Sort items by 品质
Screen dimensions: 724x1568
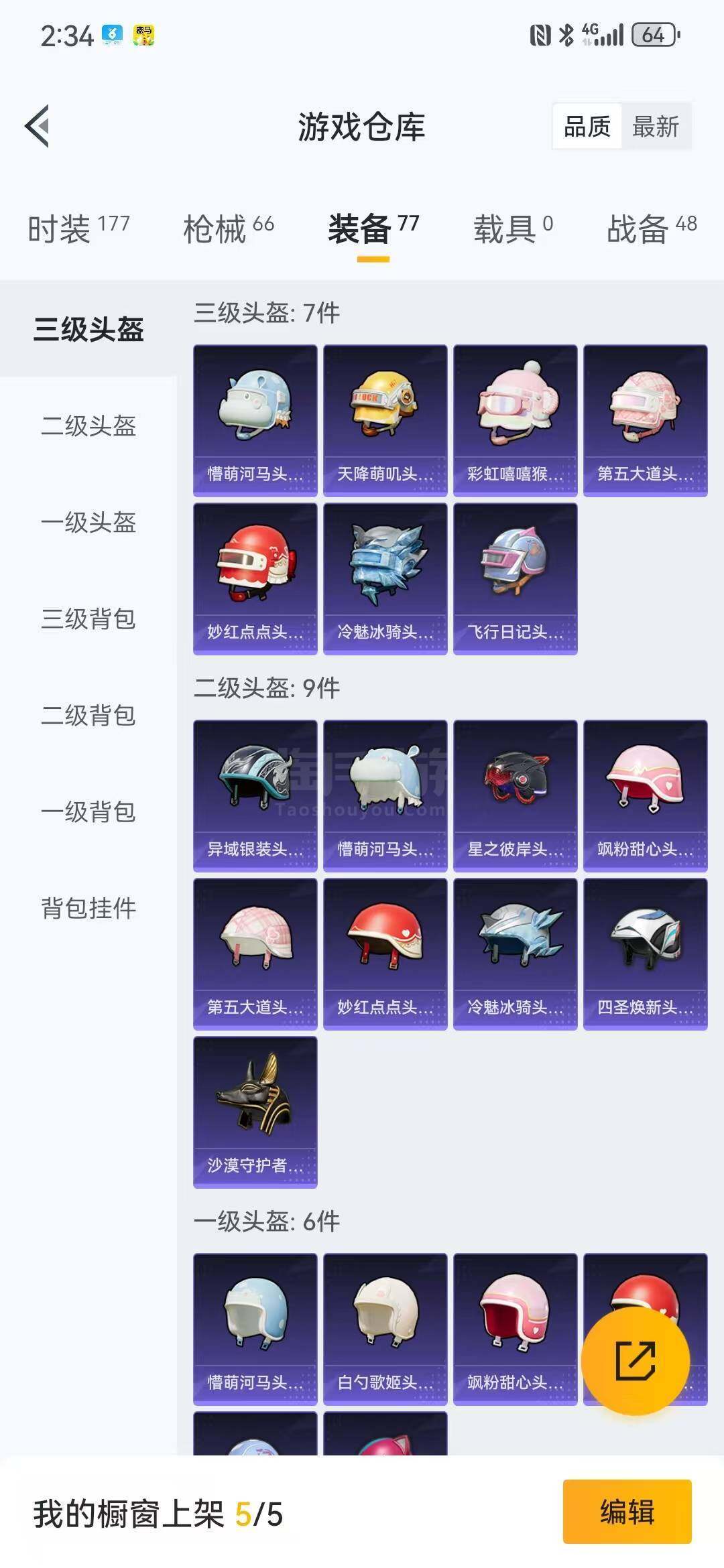pos(587,126)
